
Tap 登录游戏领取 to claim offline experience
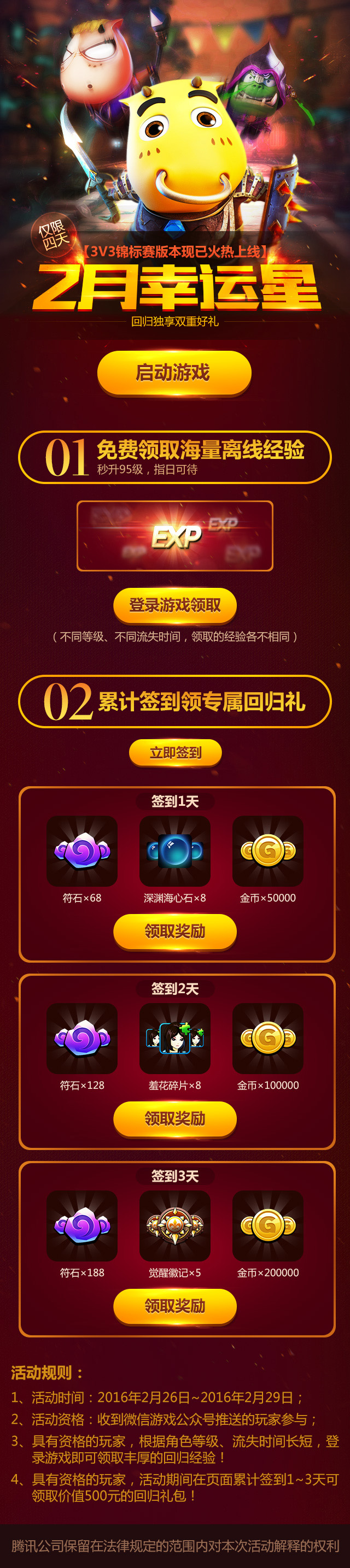pyautogui.click(x=174, y=604)
